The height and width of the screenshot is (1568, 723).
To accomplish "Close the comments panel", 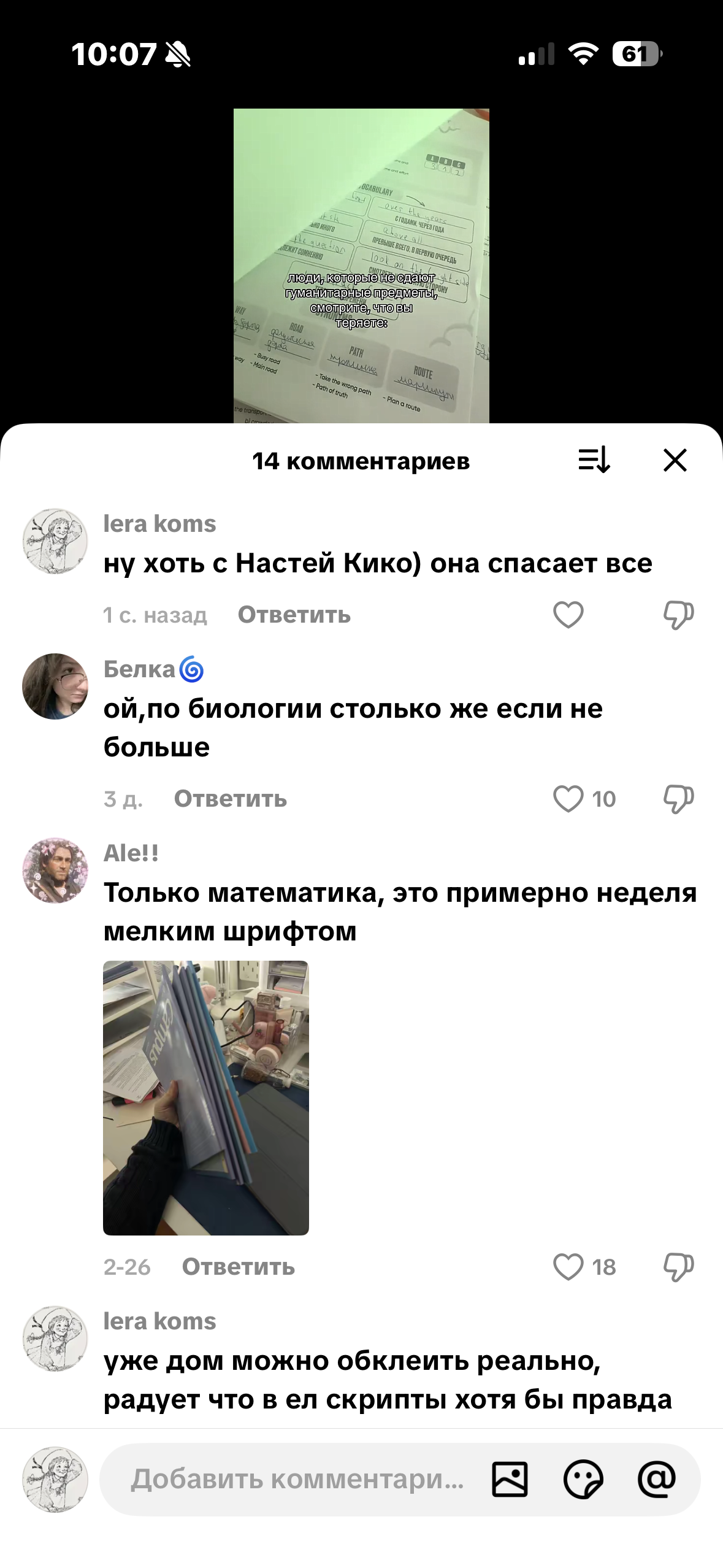I will pos(675,460).
